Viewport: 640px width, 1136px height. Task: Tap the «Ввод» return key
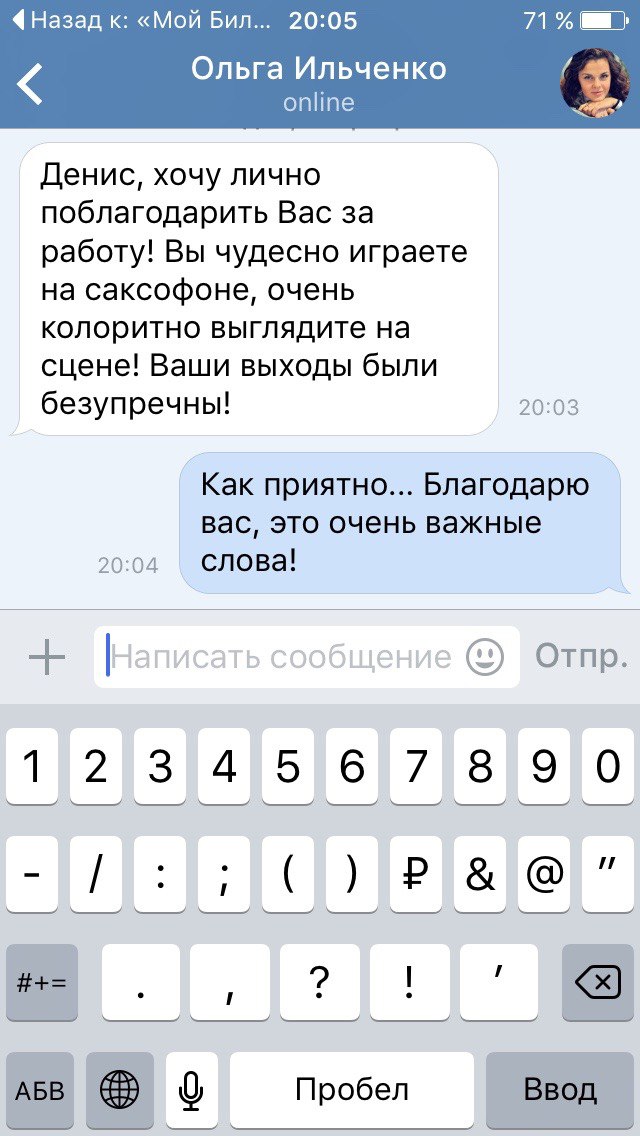click(560, 1089)
